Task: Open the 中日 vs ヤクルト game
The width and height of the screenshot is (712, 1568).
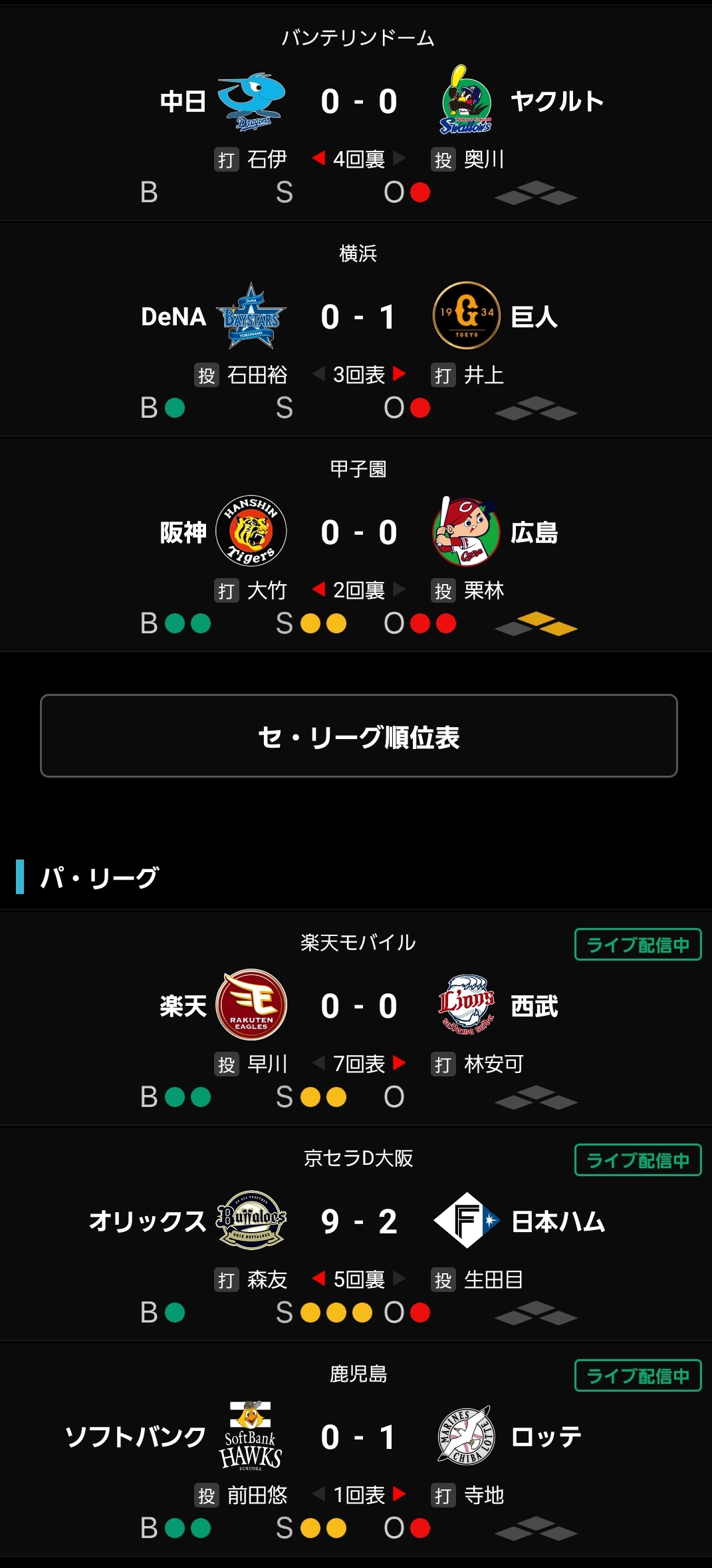Action: point(358,102)
